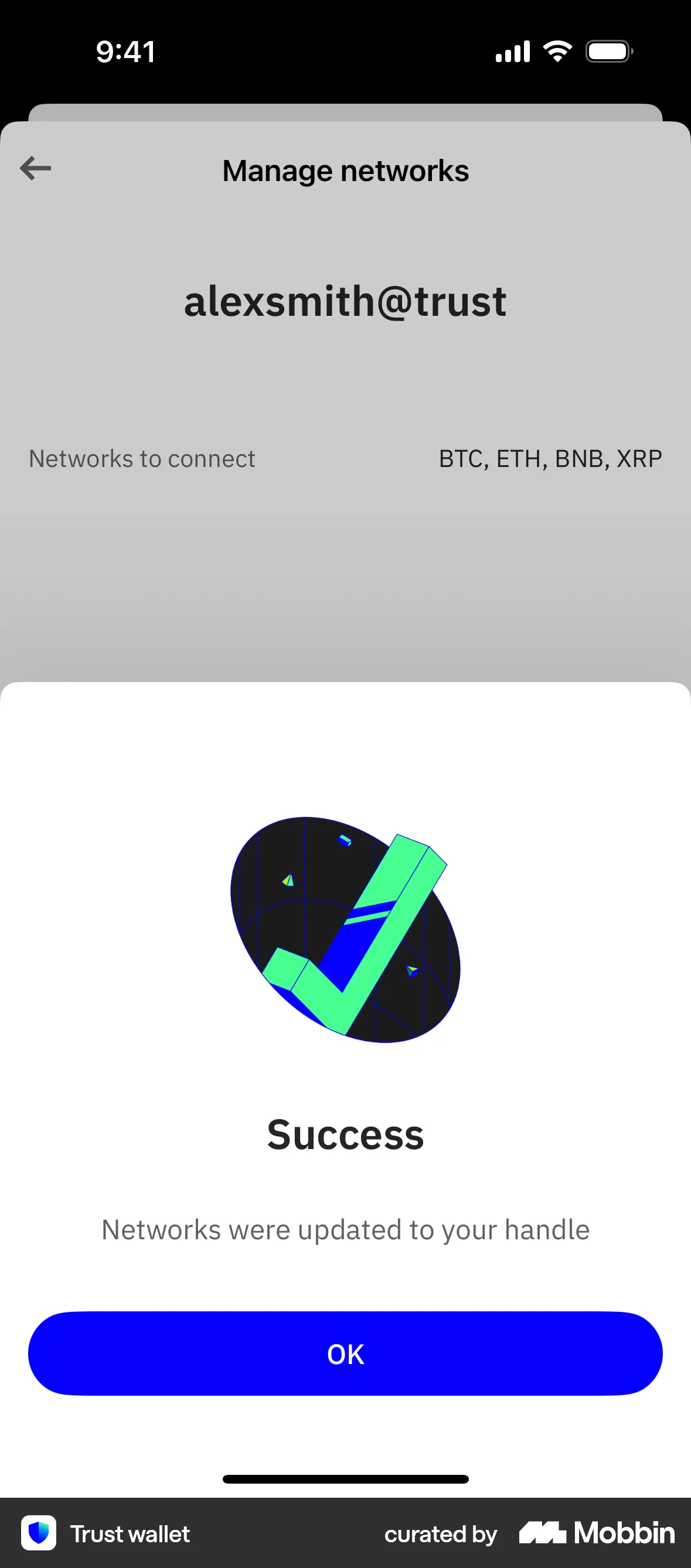
Task: Open the Networks to connect row
Action: point(142,458)
